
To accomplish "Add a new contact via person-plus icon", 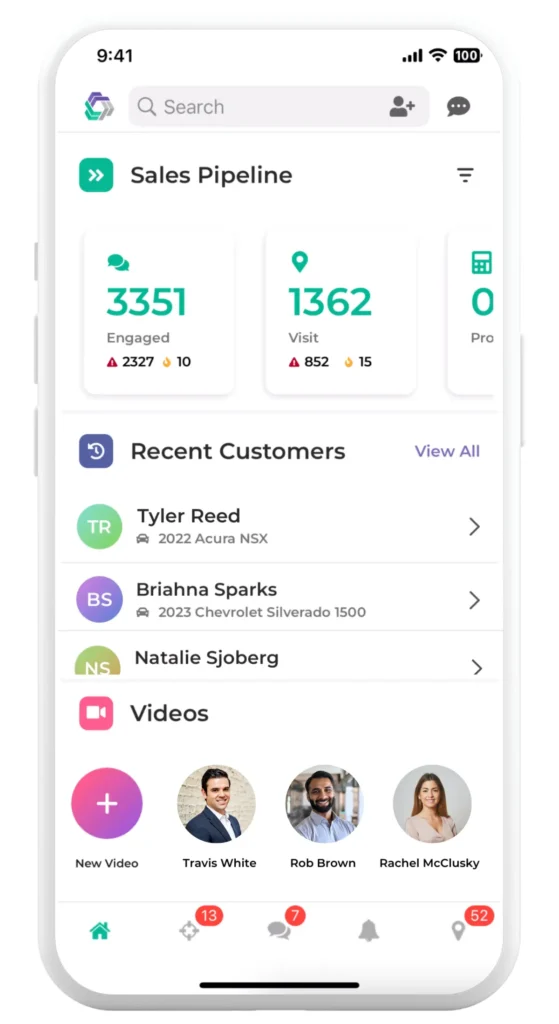I will 402,106.
